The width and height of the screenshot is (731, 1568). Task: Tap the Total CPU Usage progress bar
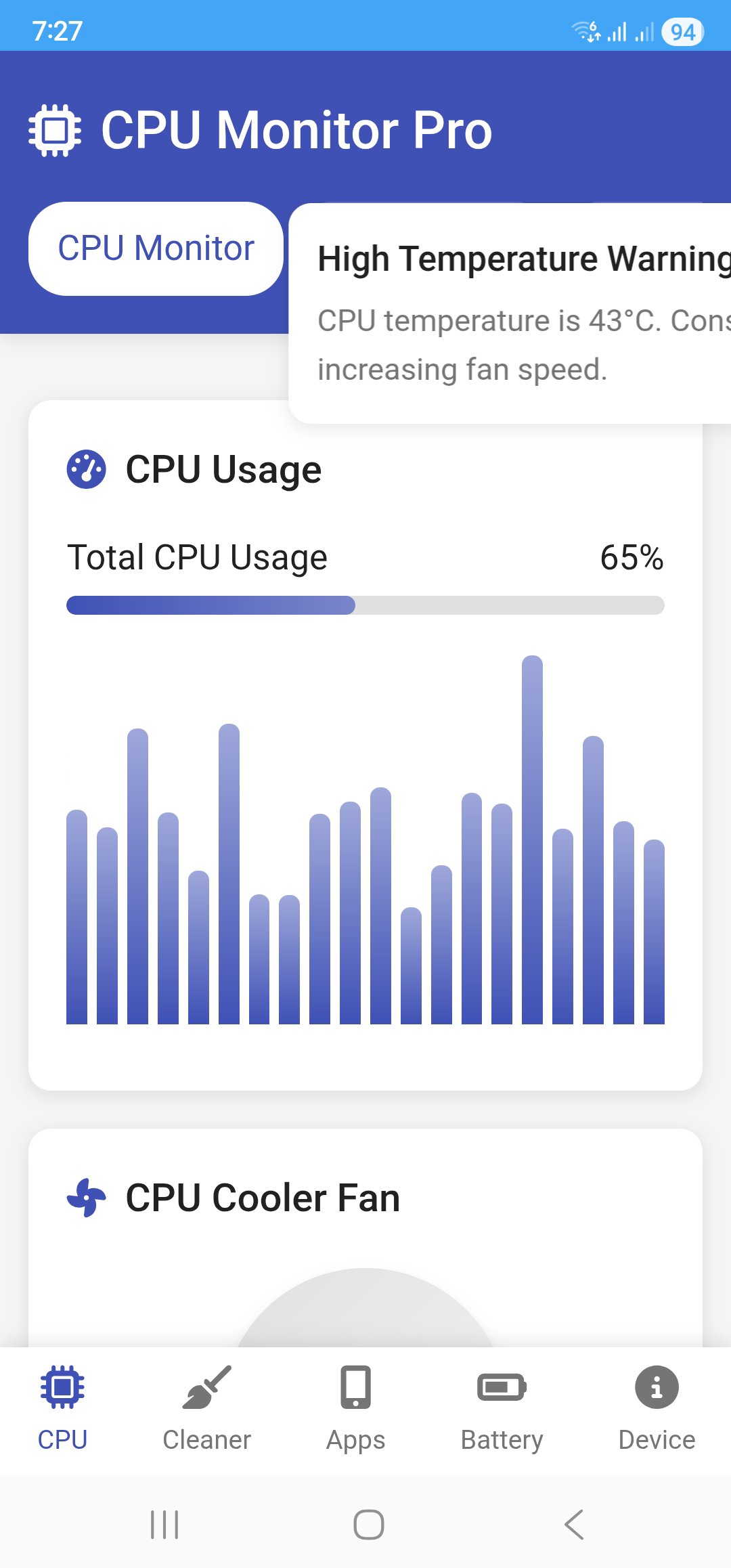coord(365,606)
